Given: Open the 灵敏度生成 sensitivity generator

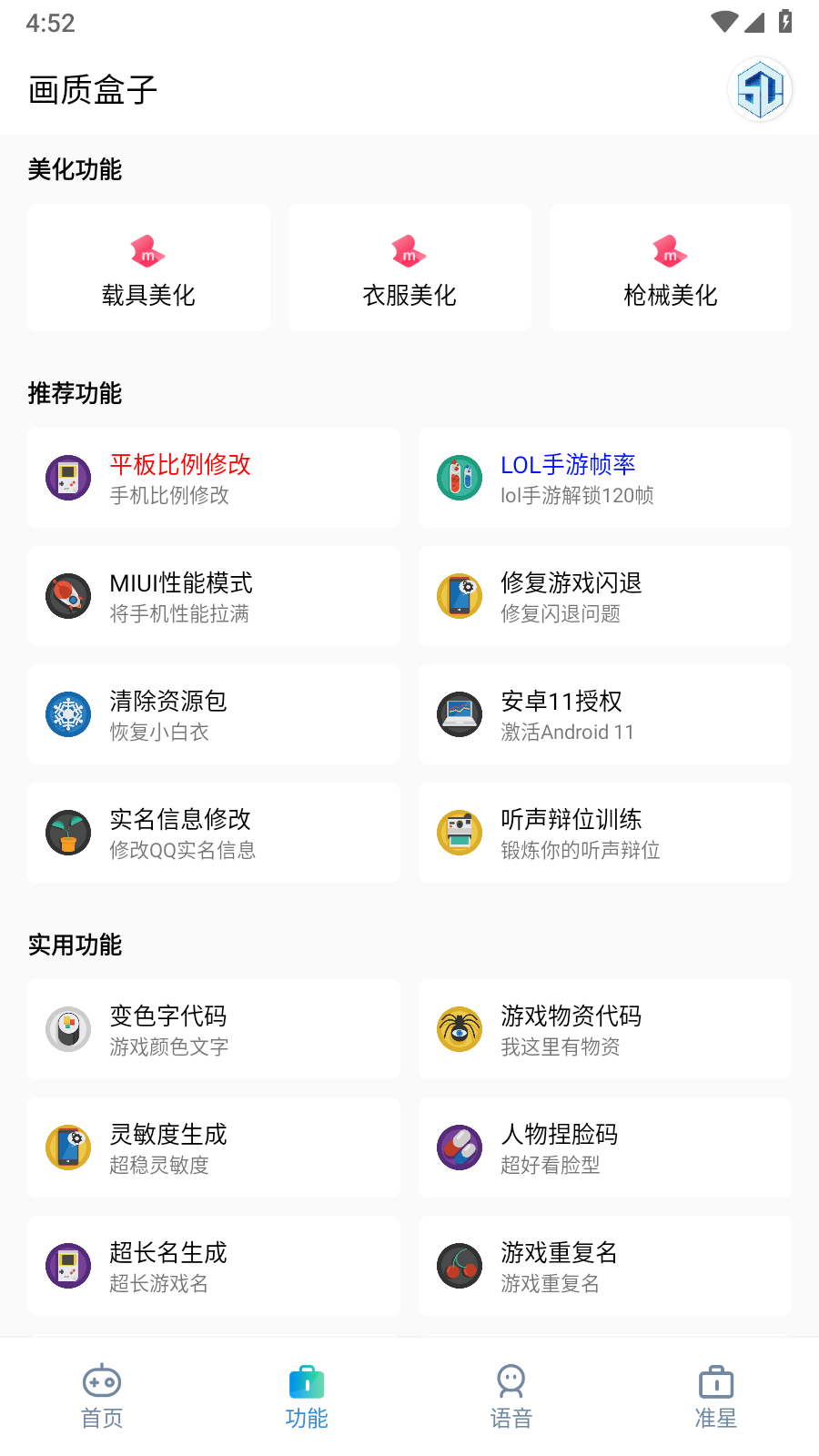Looking at the screenshot, I should point(213,1148).
